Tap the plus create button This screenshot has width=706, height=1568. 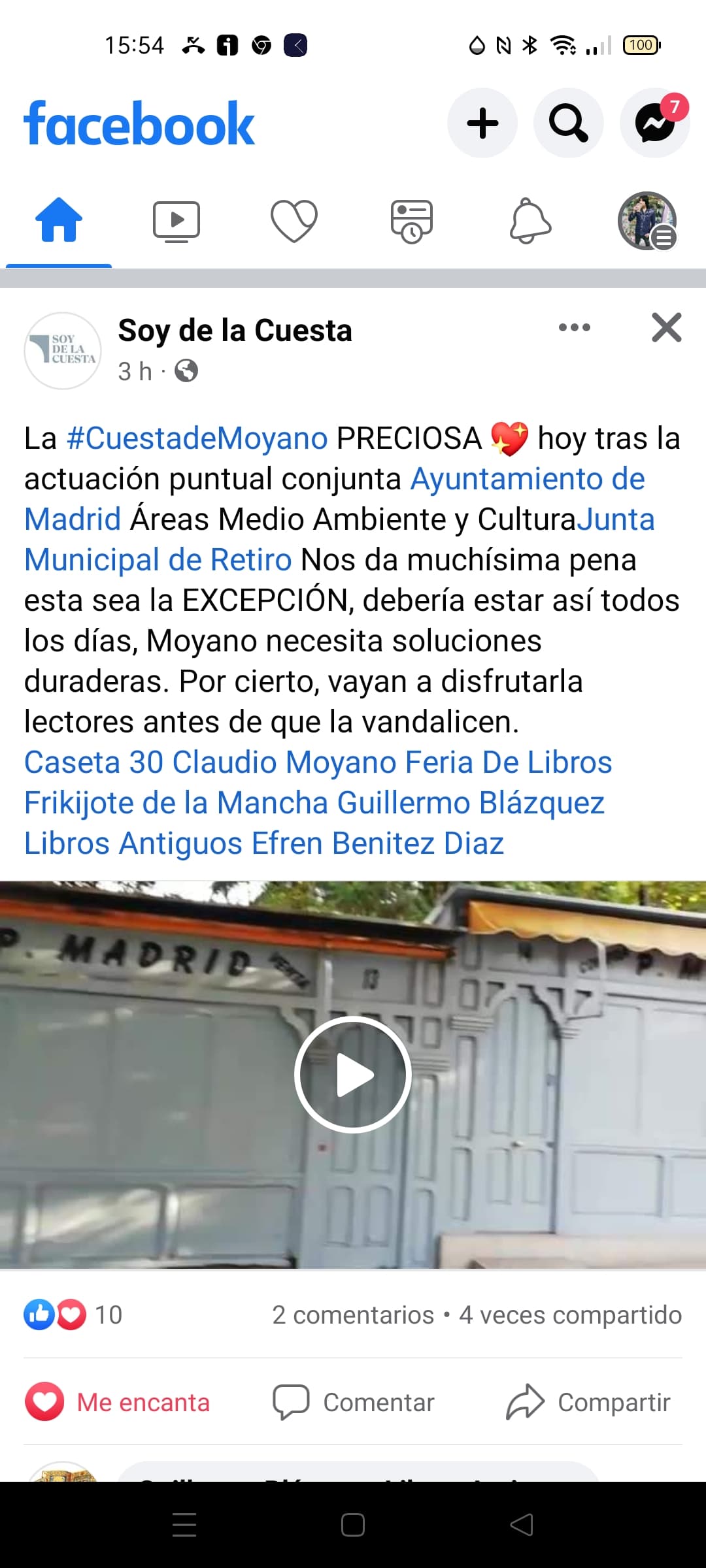482,123
